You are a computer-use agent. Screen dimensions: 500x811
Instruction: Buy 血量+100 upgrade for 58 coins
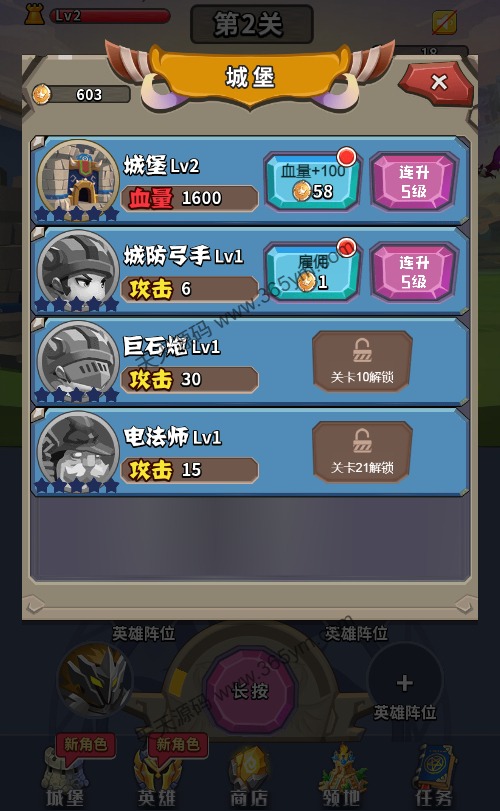(312, 181)
